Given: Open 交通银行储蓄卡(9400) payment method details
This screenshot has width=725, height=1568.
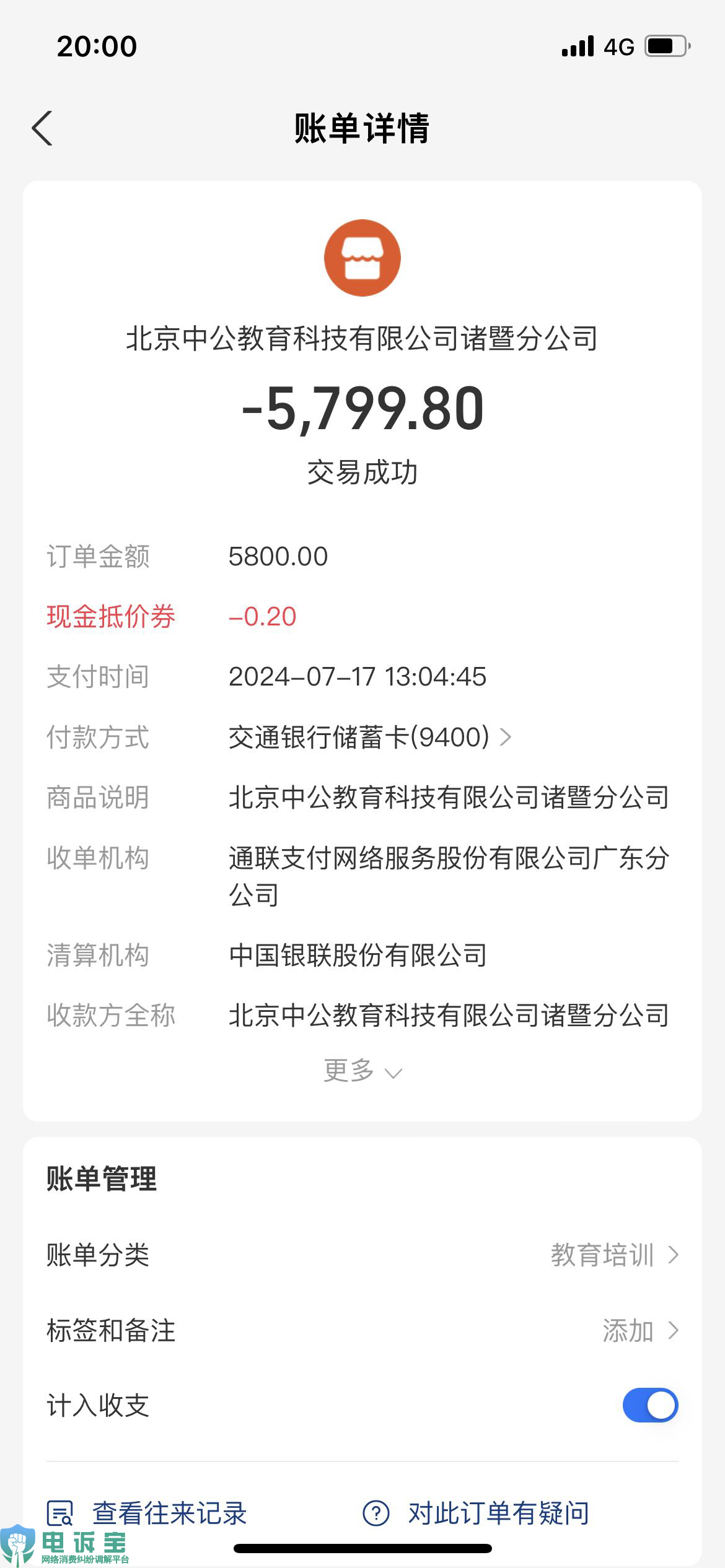Looking at the screenshot, I should pos(369,737).
